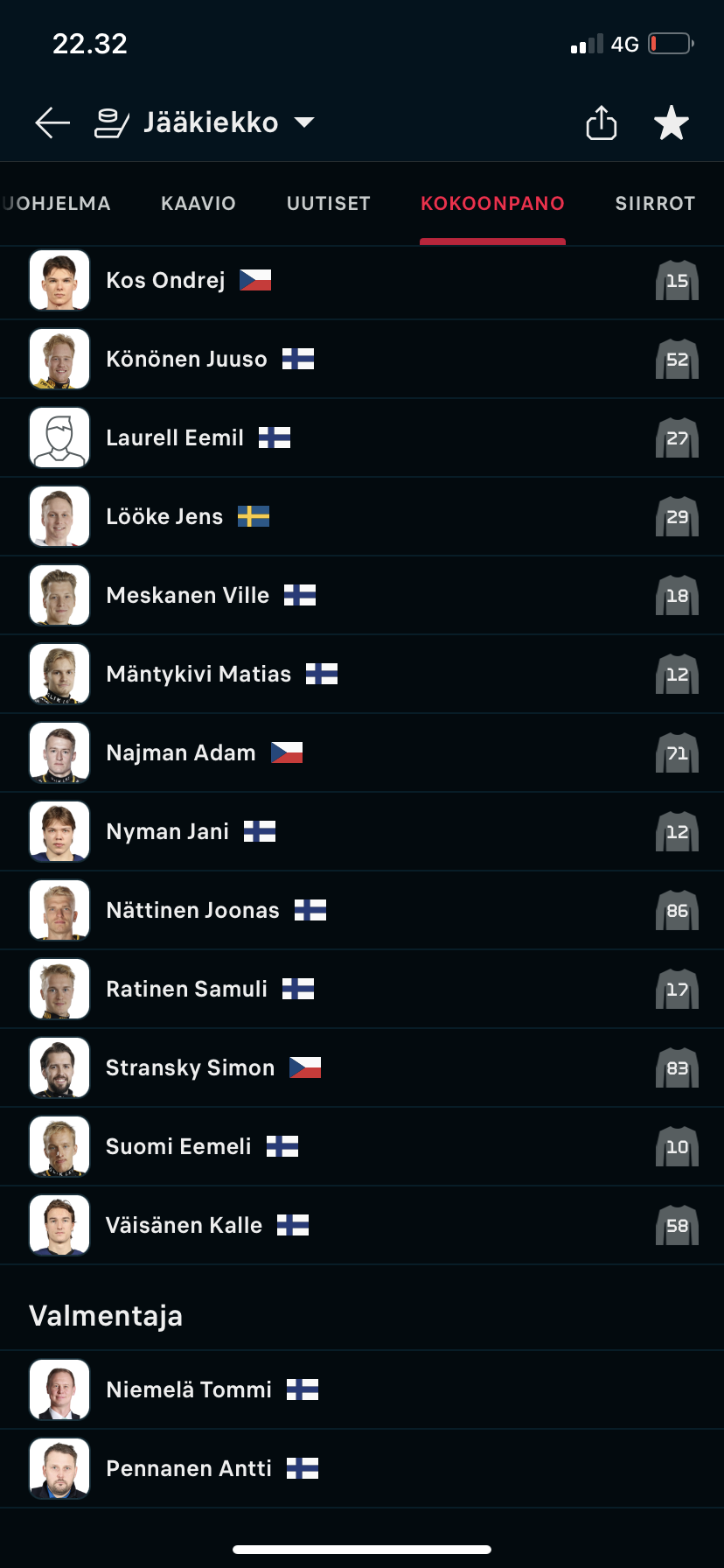Screen dimensions: 724x1568
Task: Switch to the Uutiset tab
Action: (329, 203)
